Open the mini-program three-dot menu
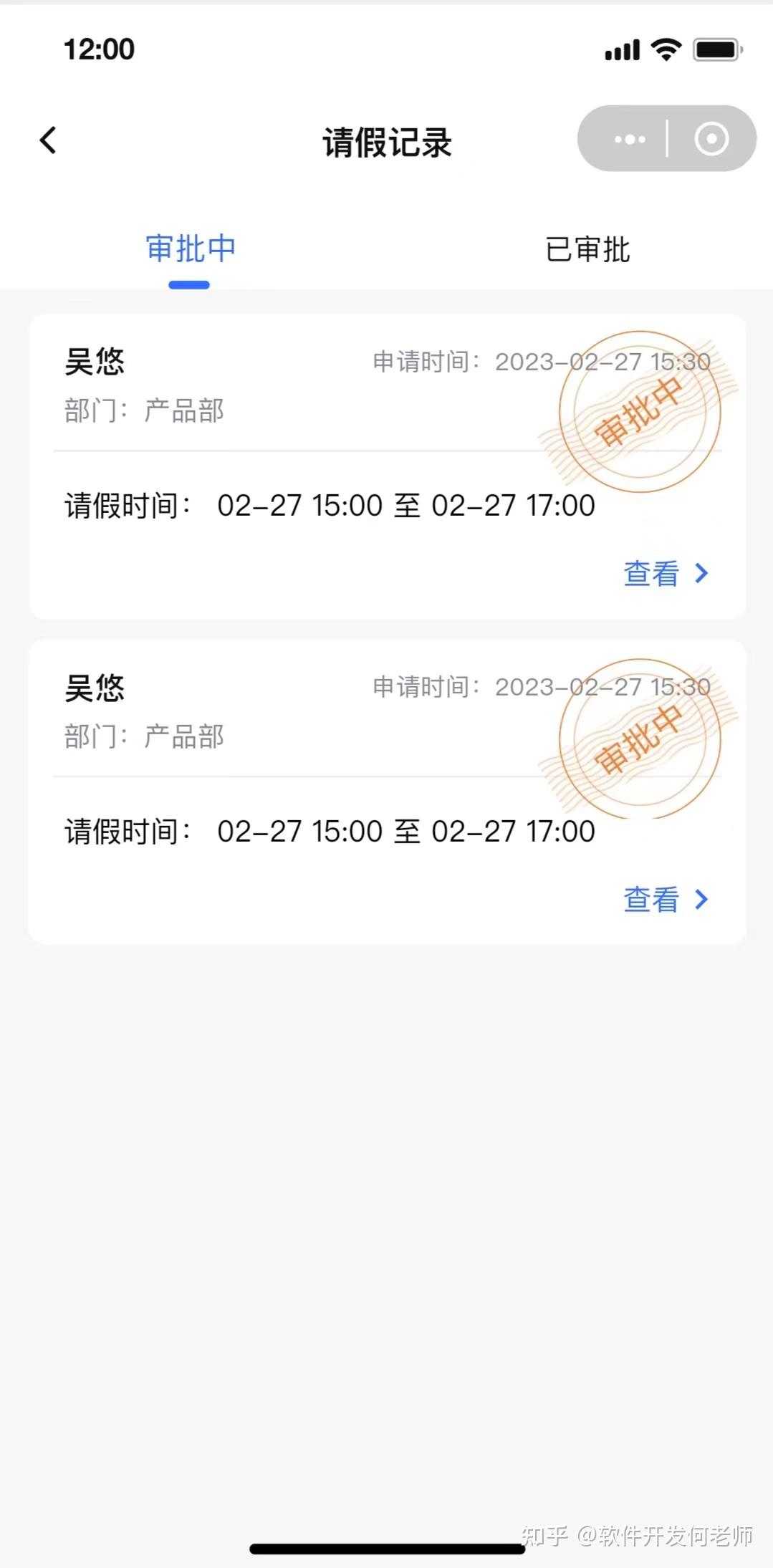773x1568 pixels. 630,139
